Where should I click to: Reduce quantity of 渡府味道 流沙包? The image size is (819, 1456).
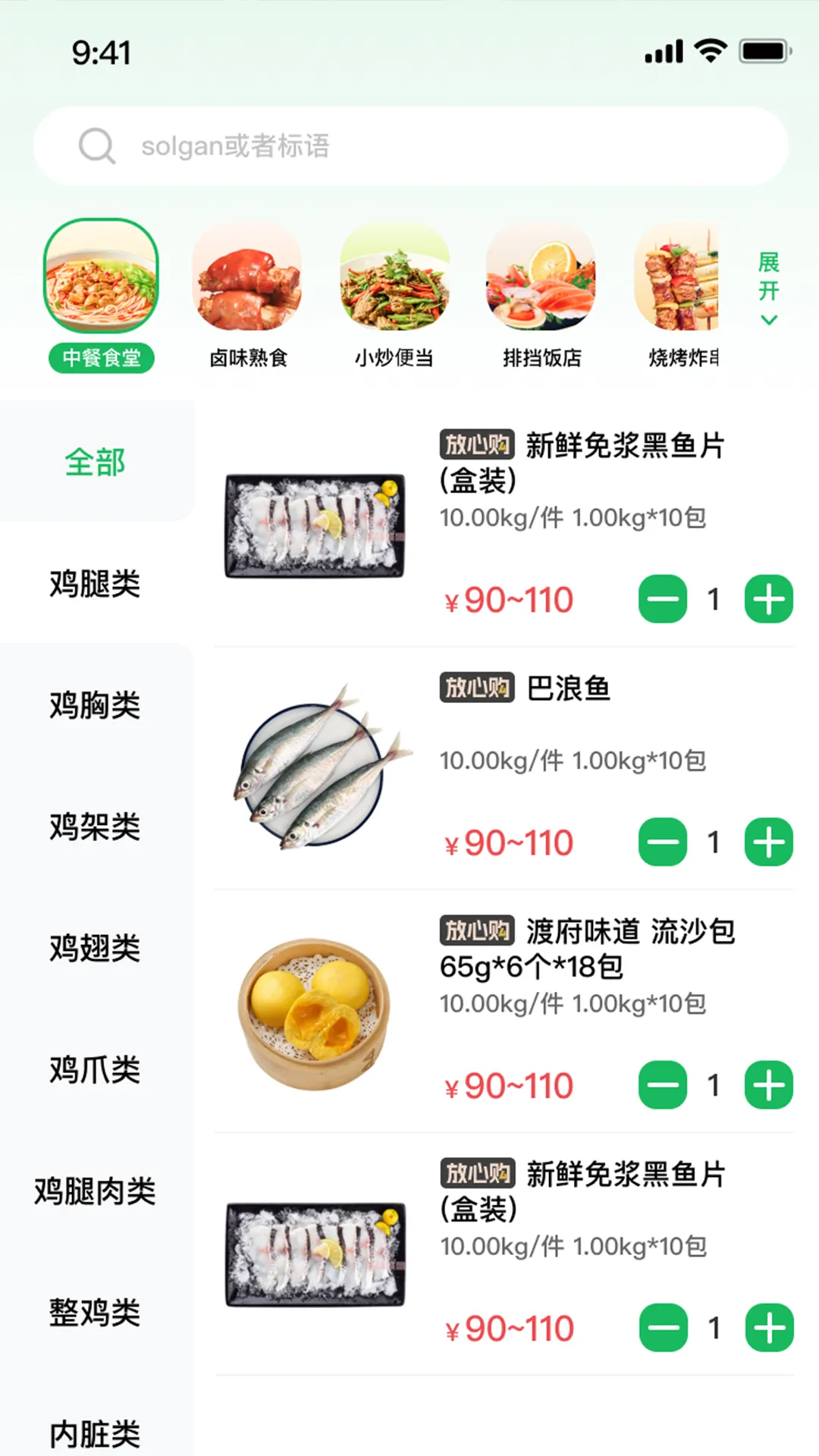[x=663, y=1085]
